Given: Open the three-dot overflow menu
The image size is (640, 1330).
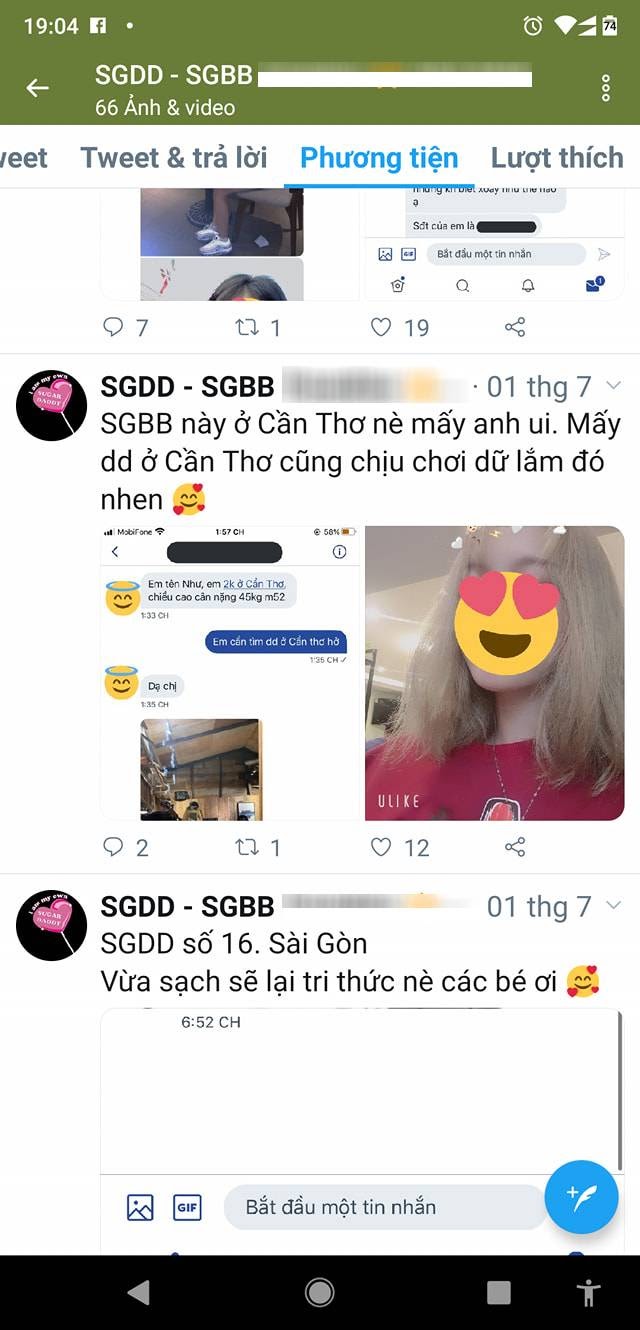Looking at the screenshot, I should pos(606,88).
